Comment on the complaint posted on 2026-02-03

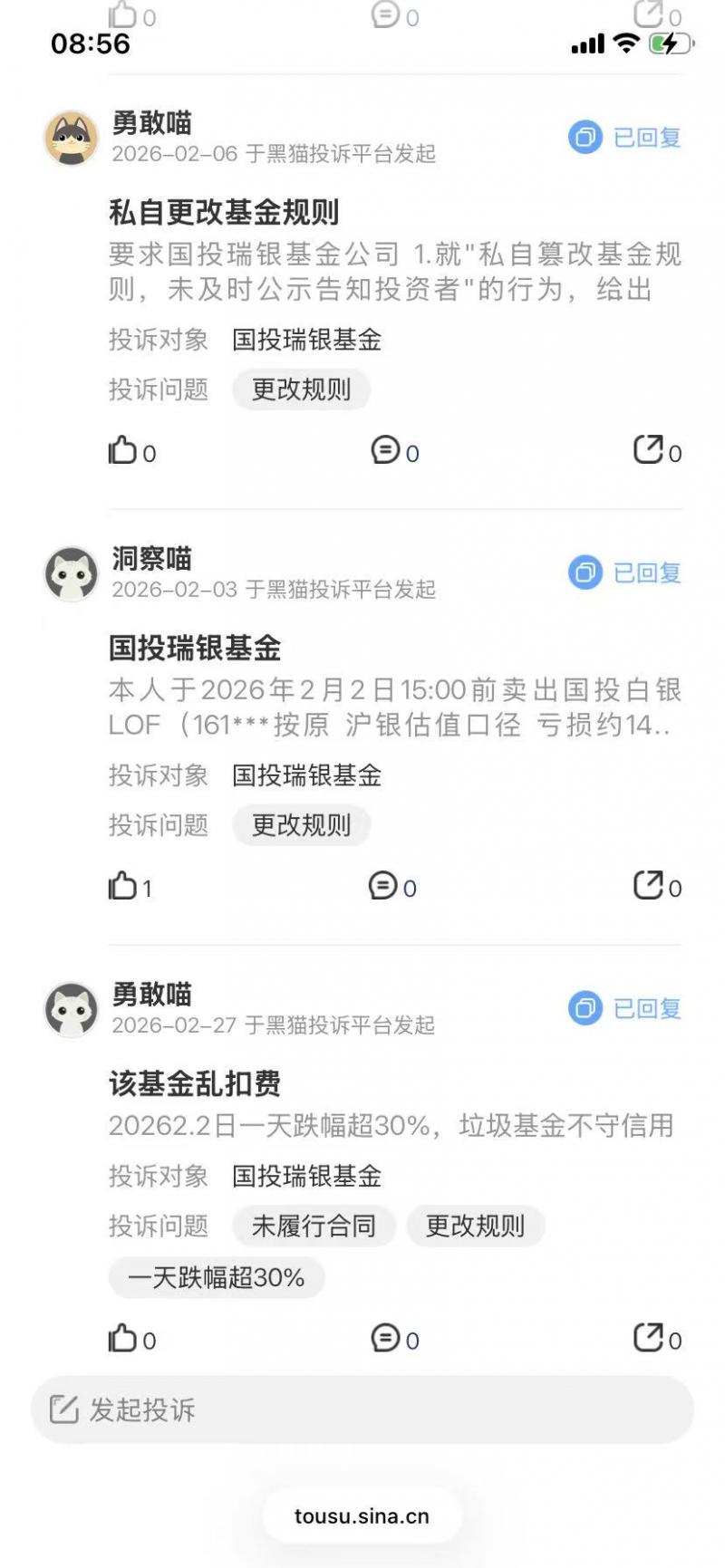coord(383,886)
